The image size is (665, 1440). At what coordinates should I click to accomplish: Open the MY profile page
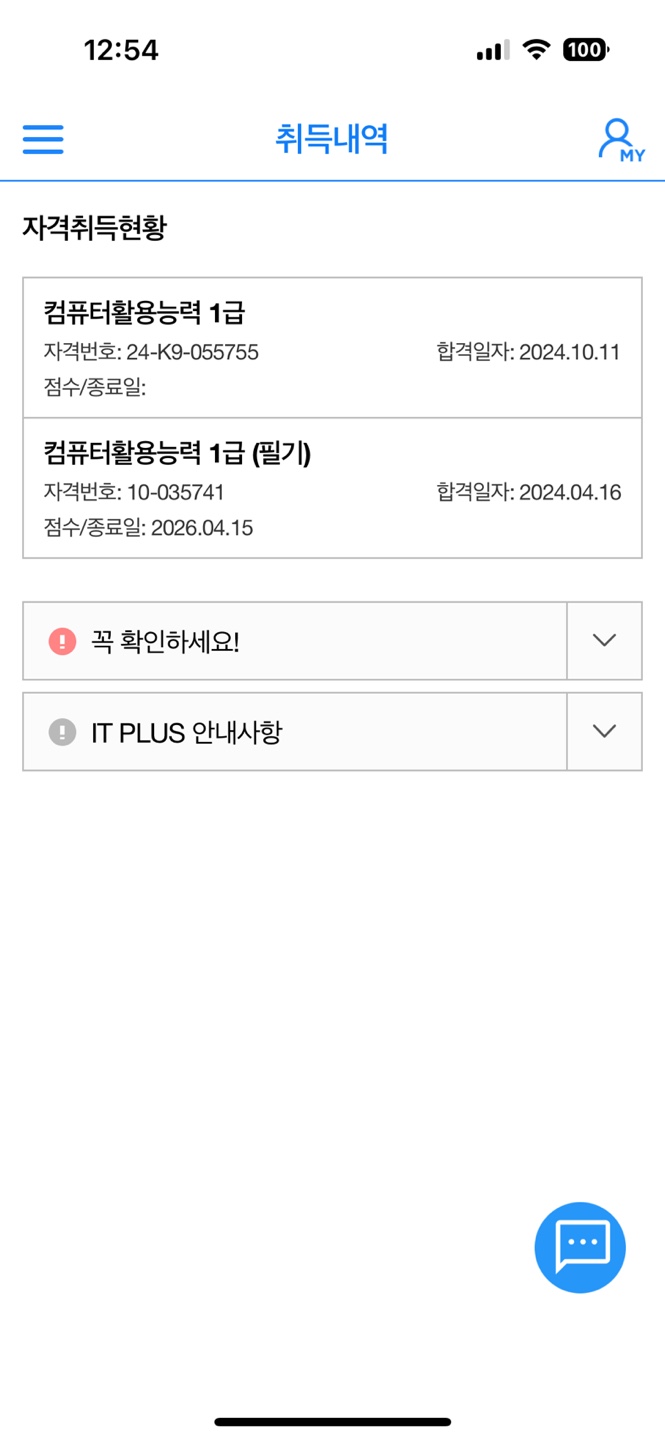click(x=621, y=140)
